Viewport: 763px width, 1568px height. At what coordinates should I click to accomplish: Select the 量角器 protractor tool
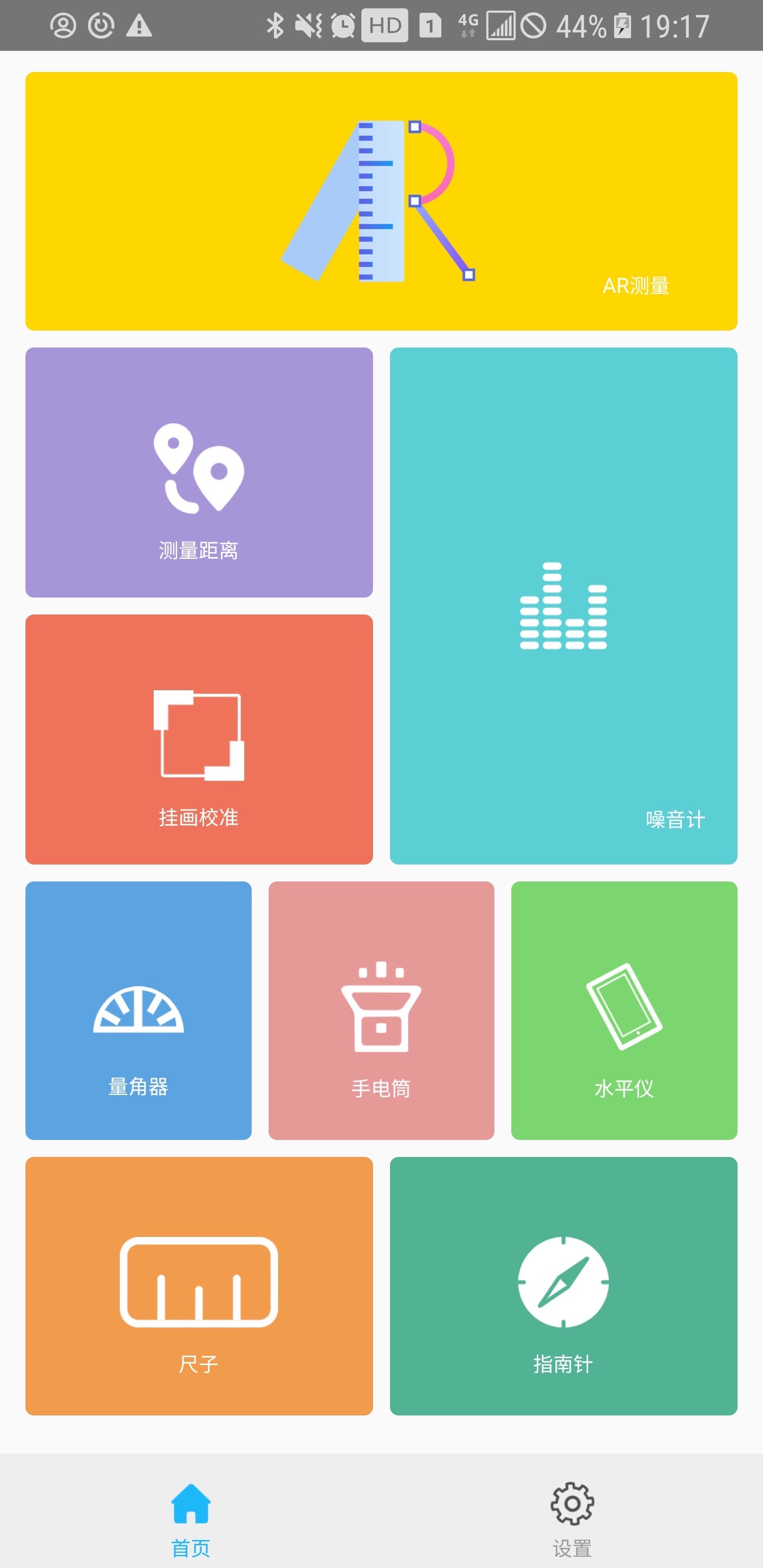(138, 1010)
